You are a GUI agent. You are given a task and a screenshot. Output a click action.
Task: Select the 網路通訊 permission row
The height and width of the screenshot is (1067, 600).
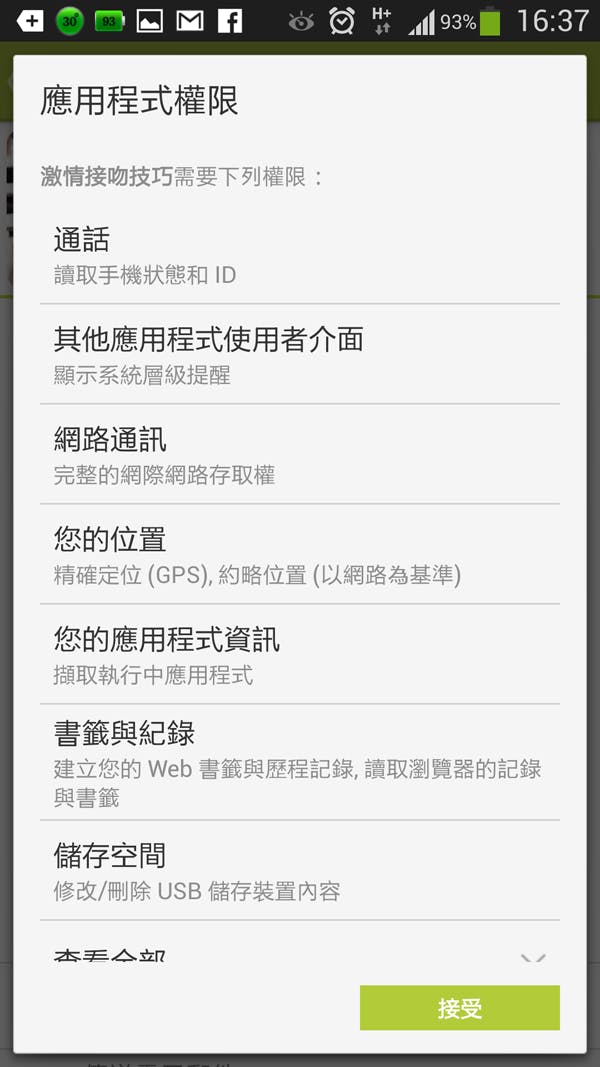(300, 455)
